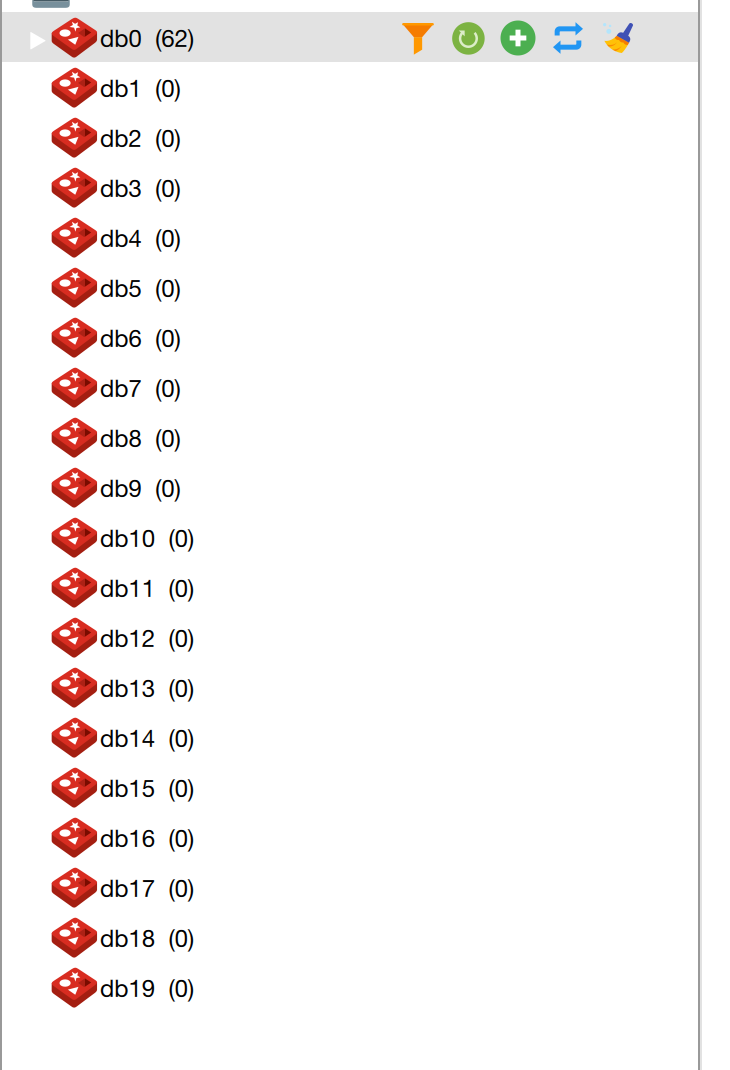The image size is (730, 1070).
Task: Tap the blue loop-arrows icon on db0
Action: point(567,39)
